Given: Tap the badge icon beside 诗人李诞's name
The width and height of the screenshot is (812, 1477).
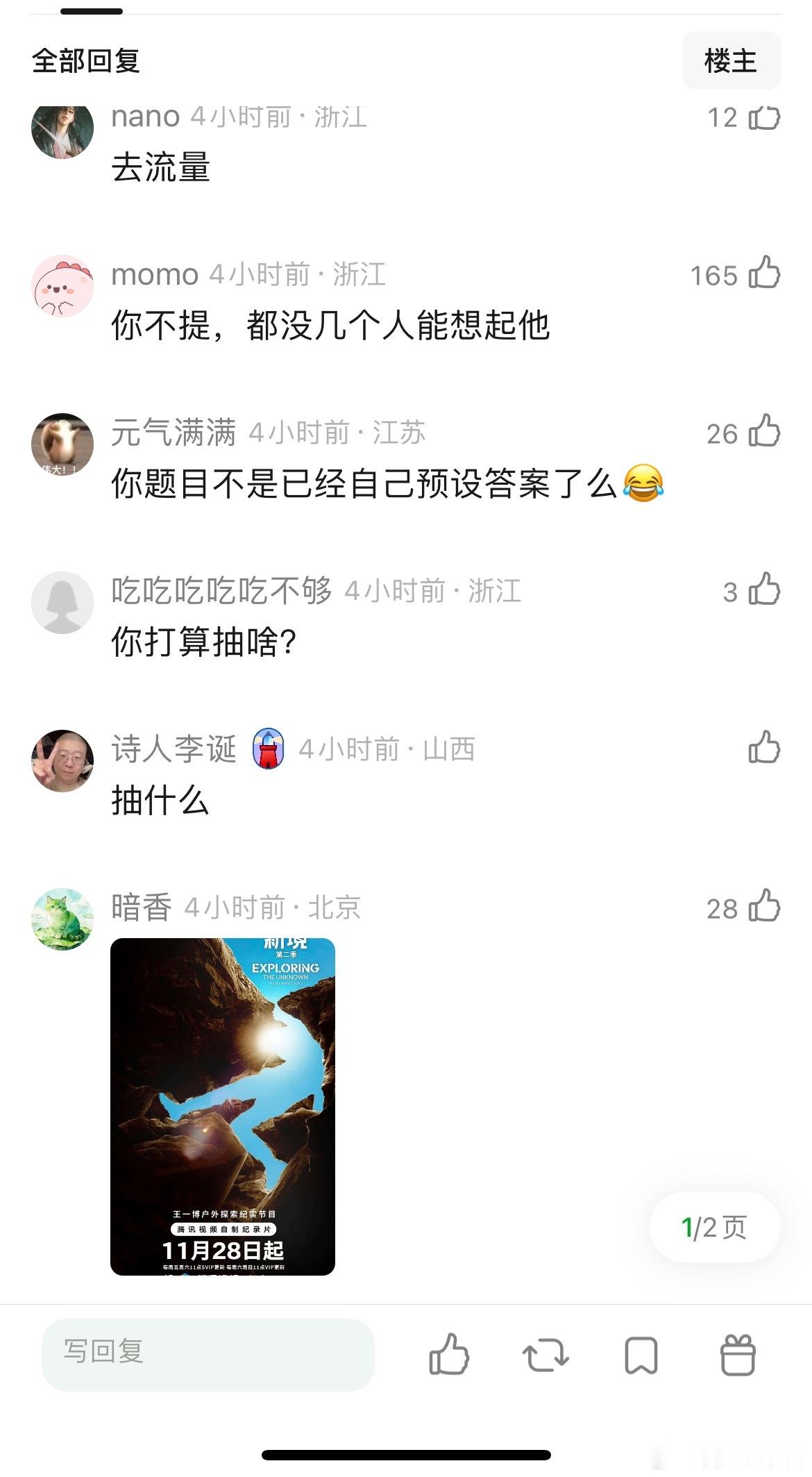Looking at the screenshot, I should coord(269,750).
